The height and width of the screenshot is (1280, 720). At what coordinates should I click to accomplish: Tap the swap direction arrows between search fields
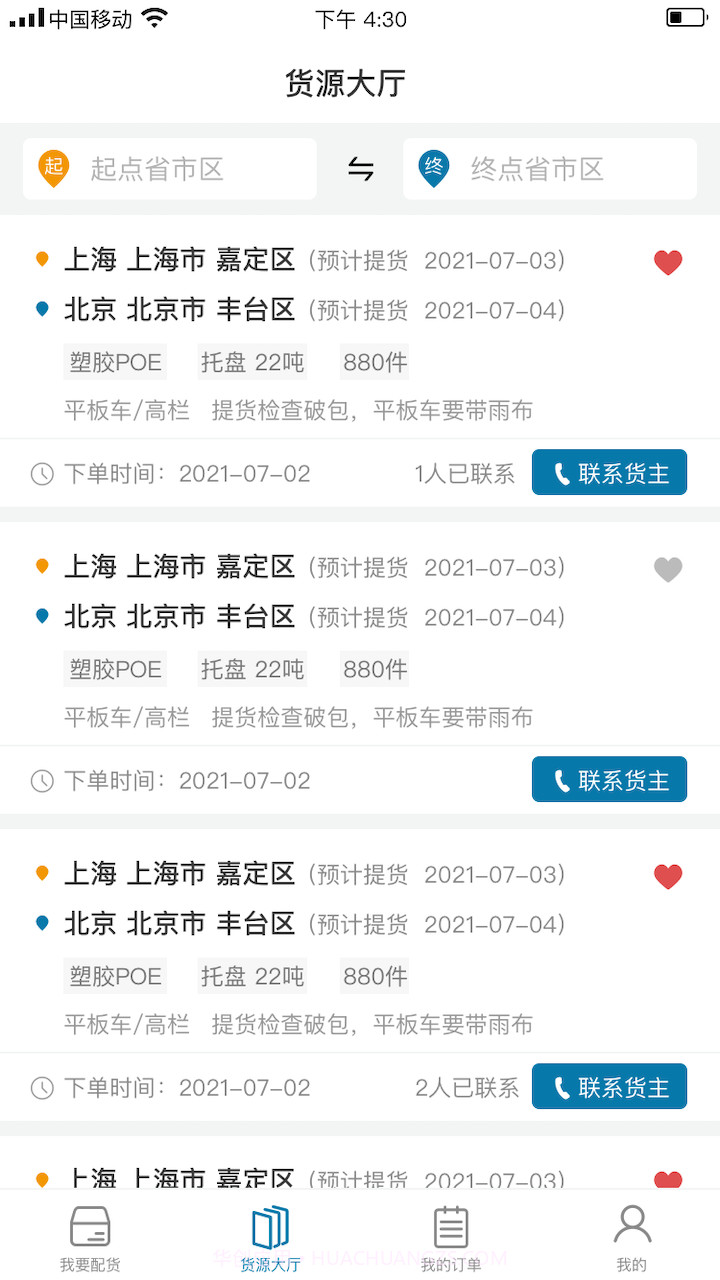click(x=358, y=168)
